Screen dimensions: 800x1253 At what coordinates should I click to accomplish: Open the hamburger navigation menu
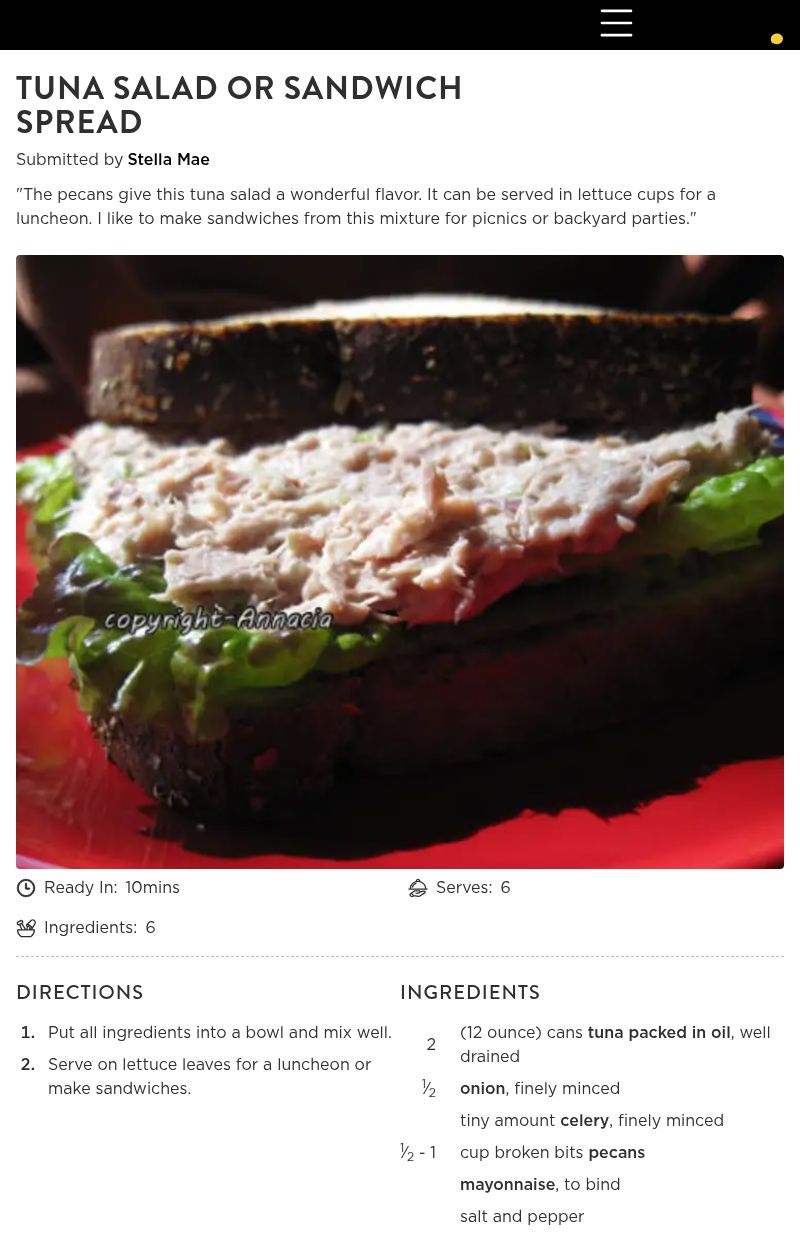(616, 23)
